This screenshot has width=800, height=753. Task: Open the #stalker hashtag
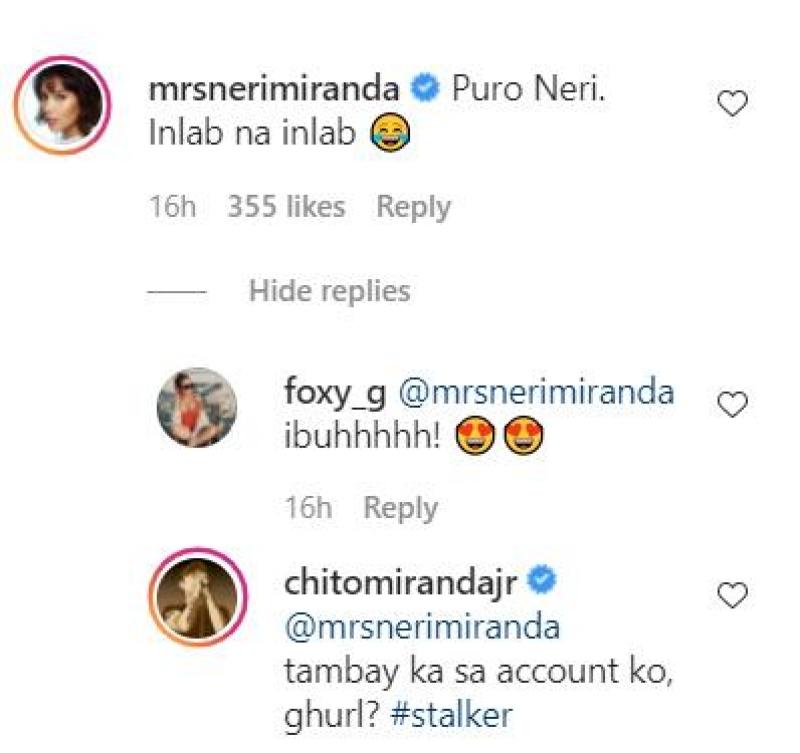(478, 716)
